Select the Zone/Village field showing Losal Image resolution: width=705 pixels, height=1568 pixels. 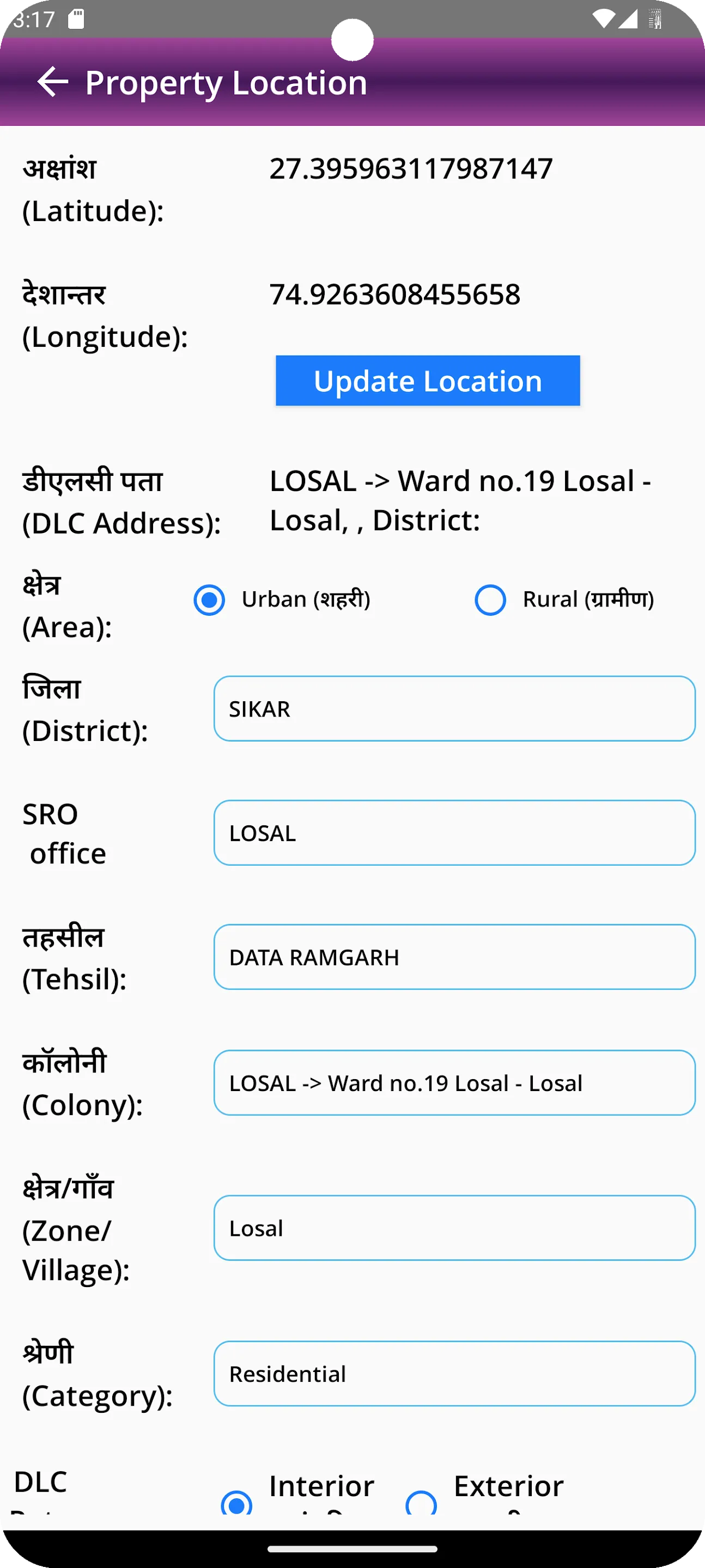click(454, 1228)
